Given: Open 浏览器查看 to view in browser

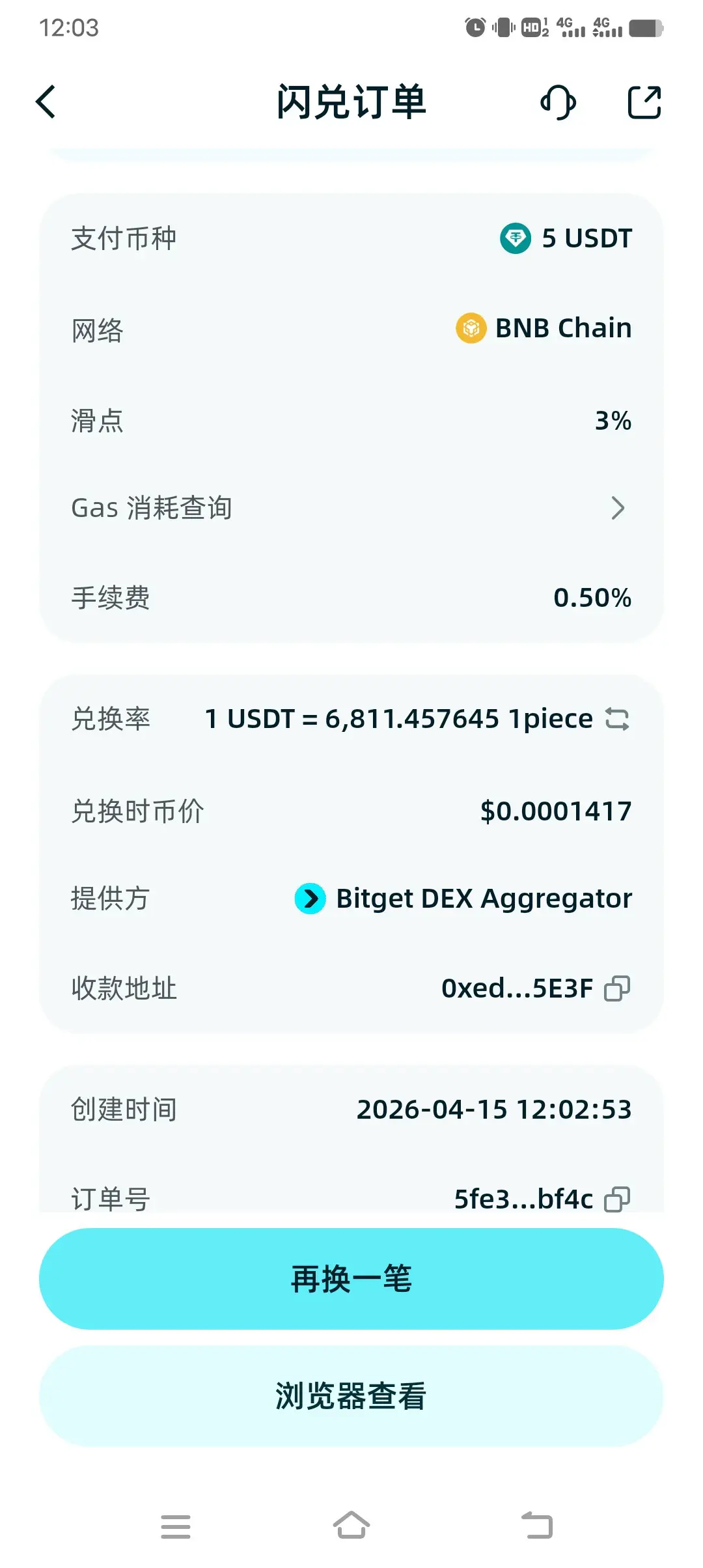Looking at the screenshot, I should 351,1396.
